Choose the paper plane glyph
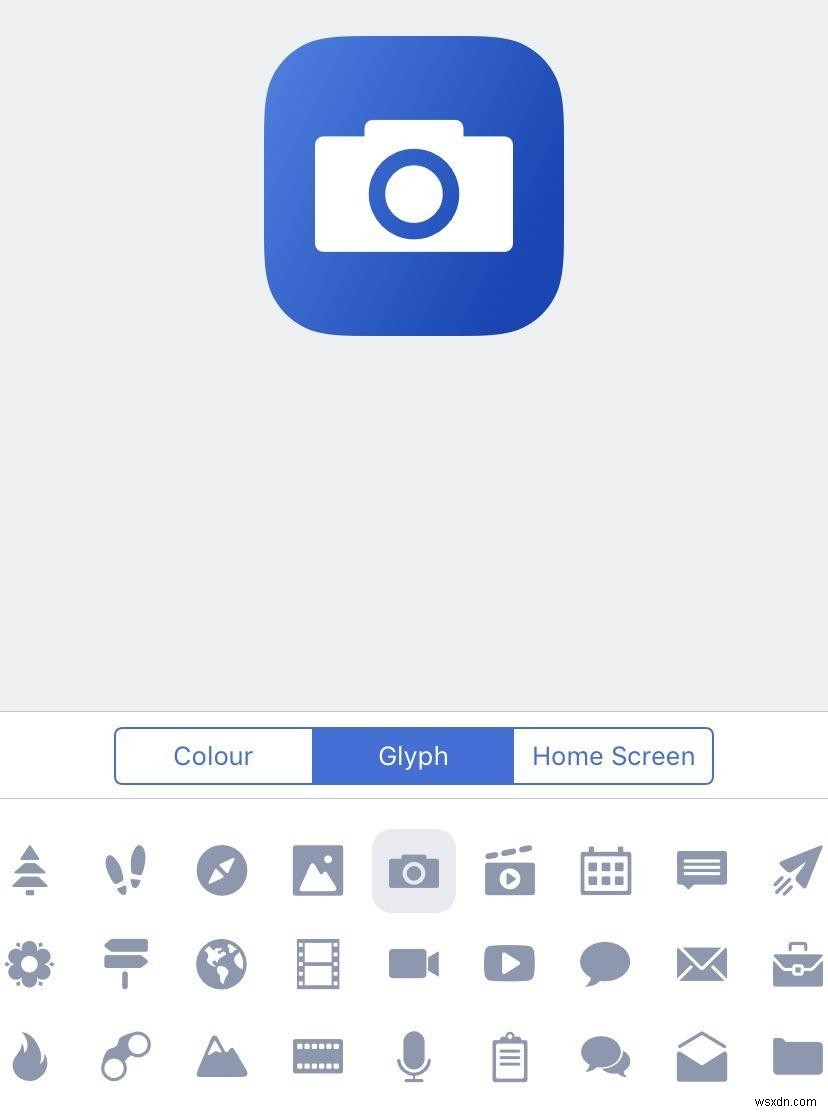The width and height of the screenshot is (828, 1112). [798, 870]
